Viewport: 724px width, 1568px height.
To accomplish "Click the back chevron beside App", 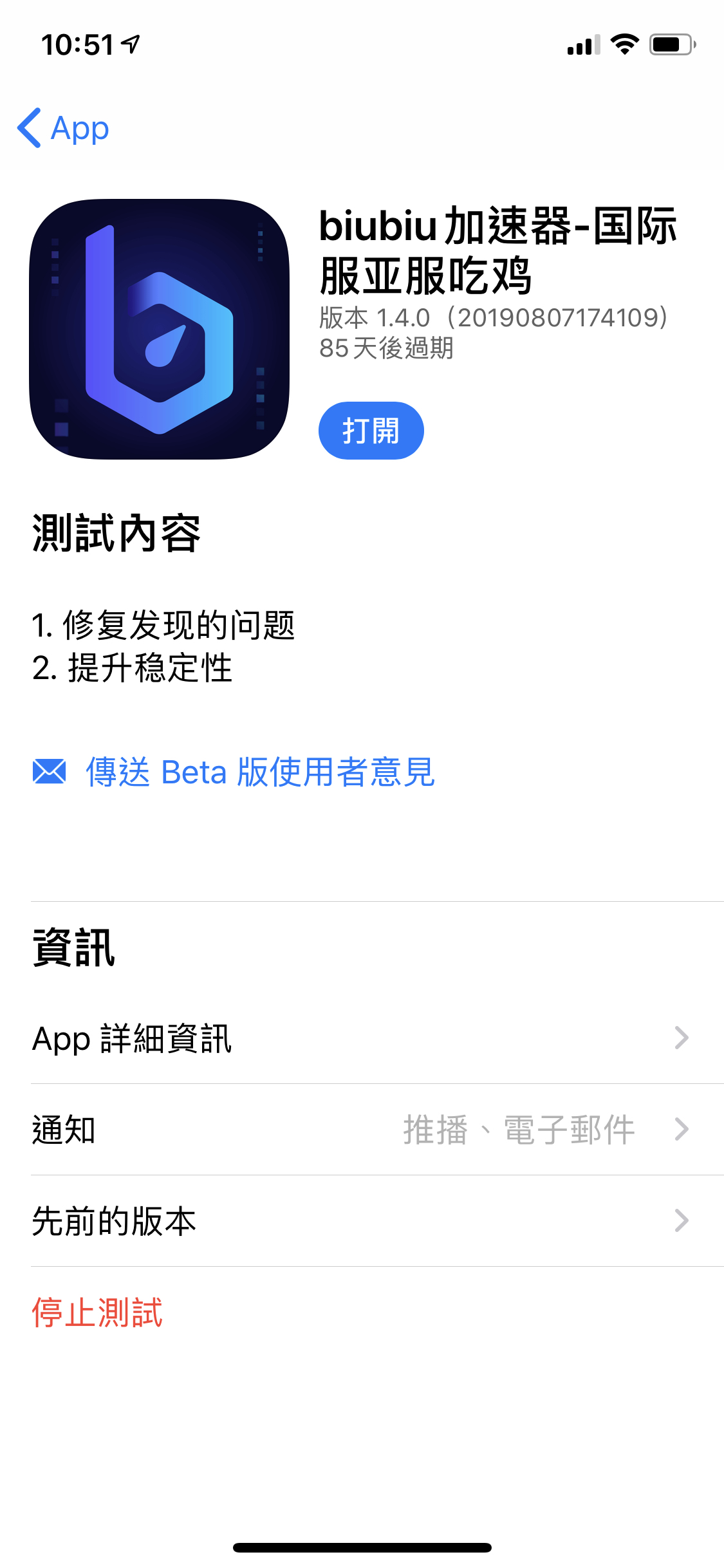I will point(30,127).
